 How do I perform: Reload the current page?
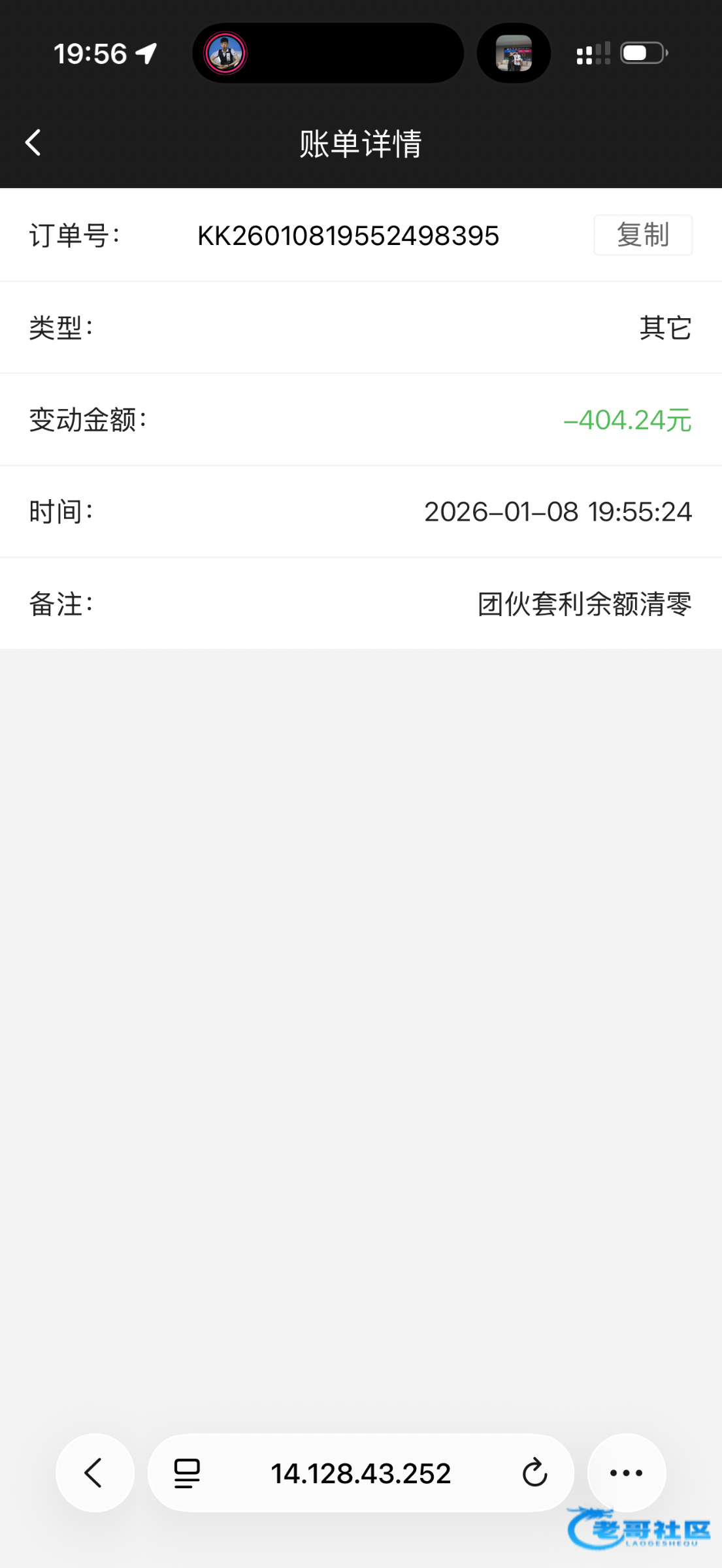point(534,1473)
